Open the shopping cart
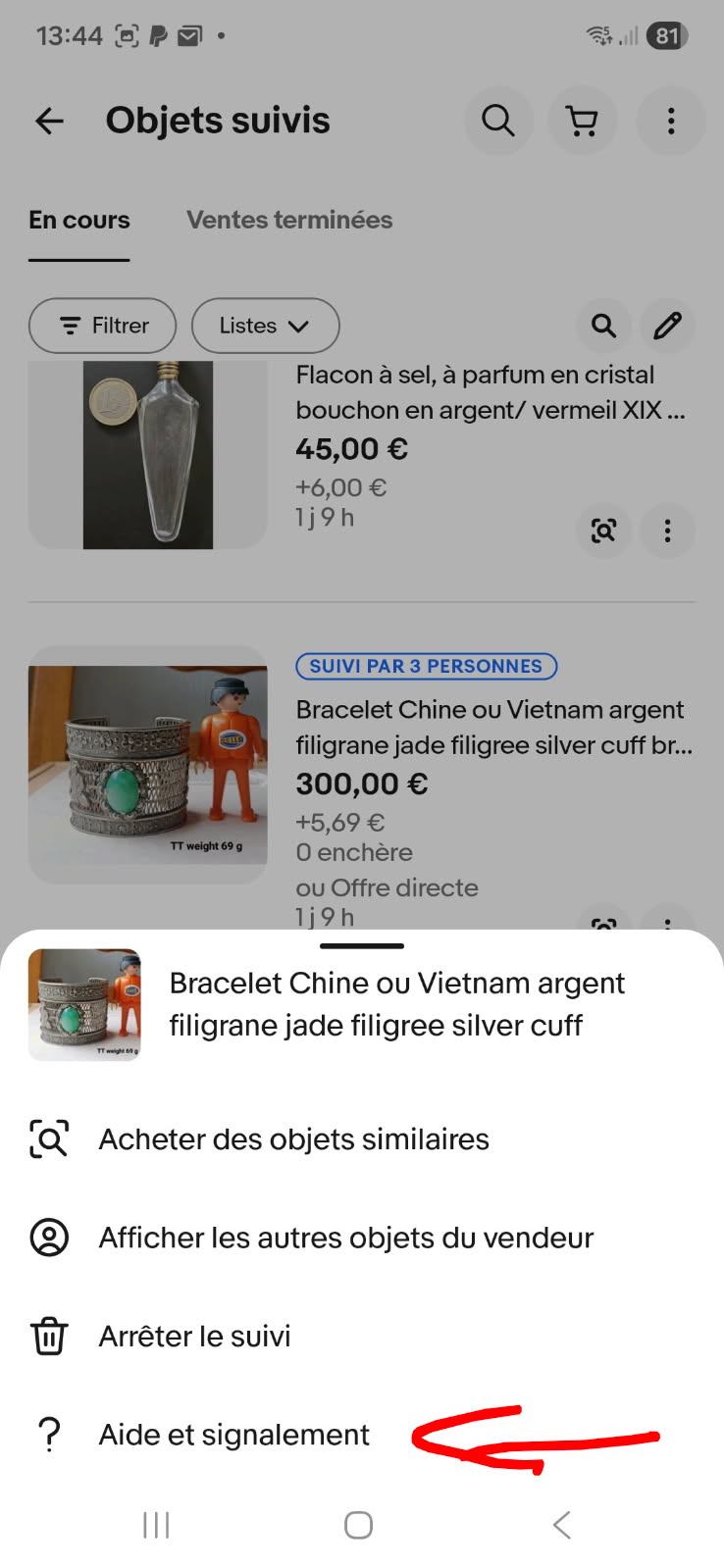Image resolution: width=724 pixels, height=1568 pixels. tap(583, 121)
